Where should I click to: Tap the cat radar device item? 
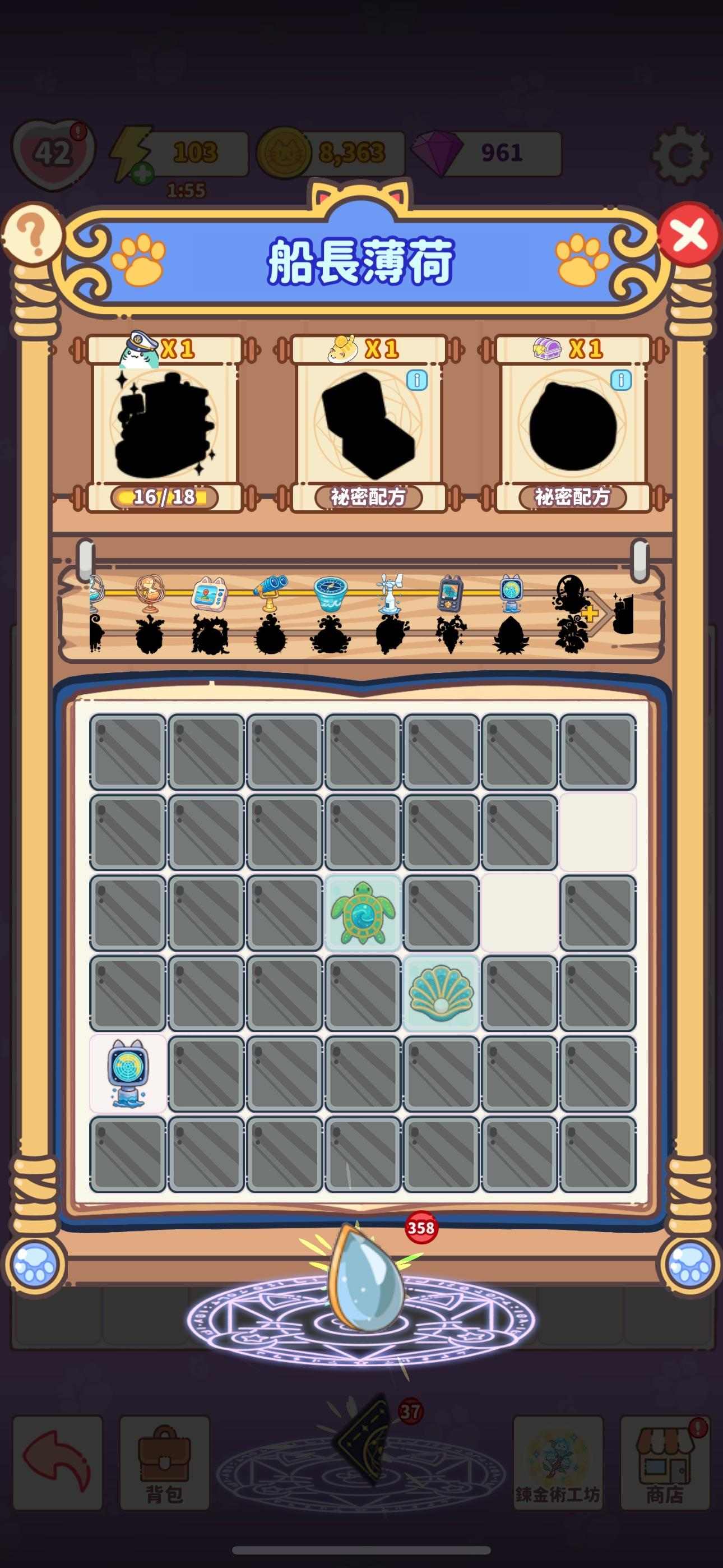[x=128, y=1073]
